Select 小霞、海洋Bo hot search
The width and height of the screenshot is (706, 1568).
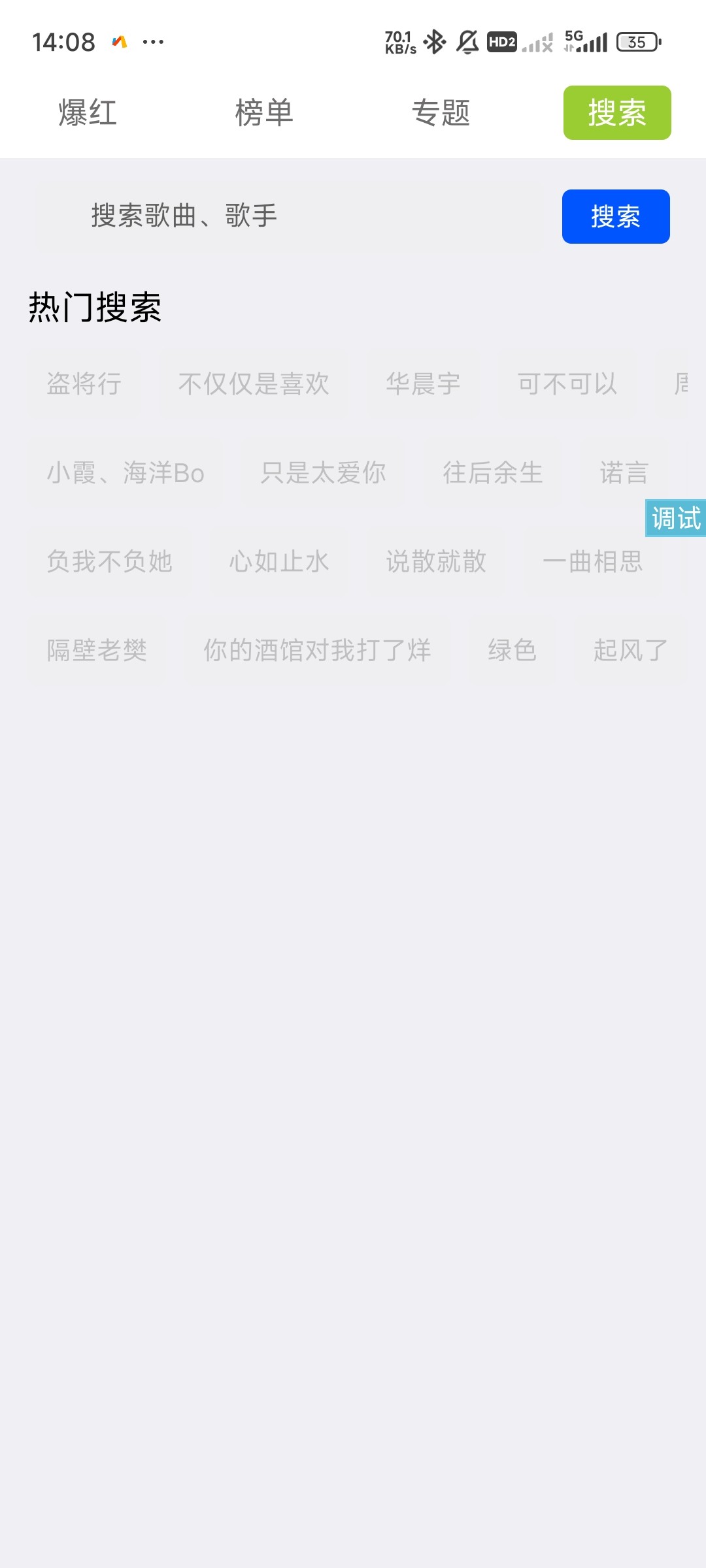point(125,472)
